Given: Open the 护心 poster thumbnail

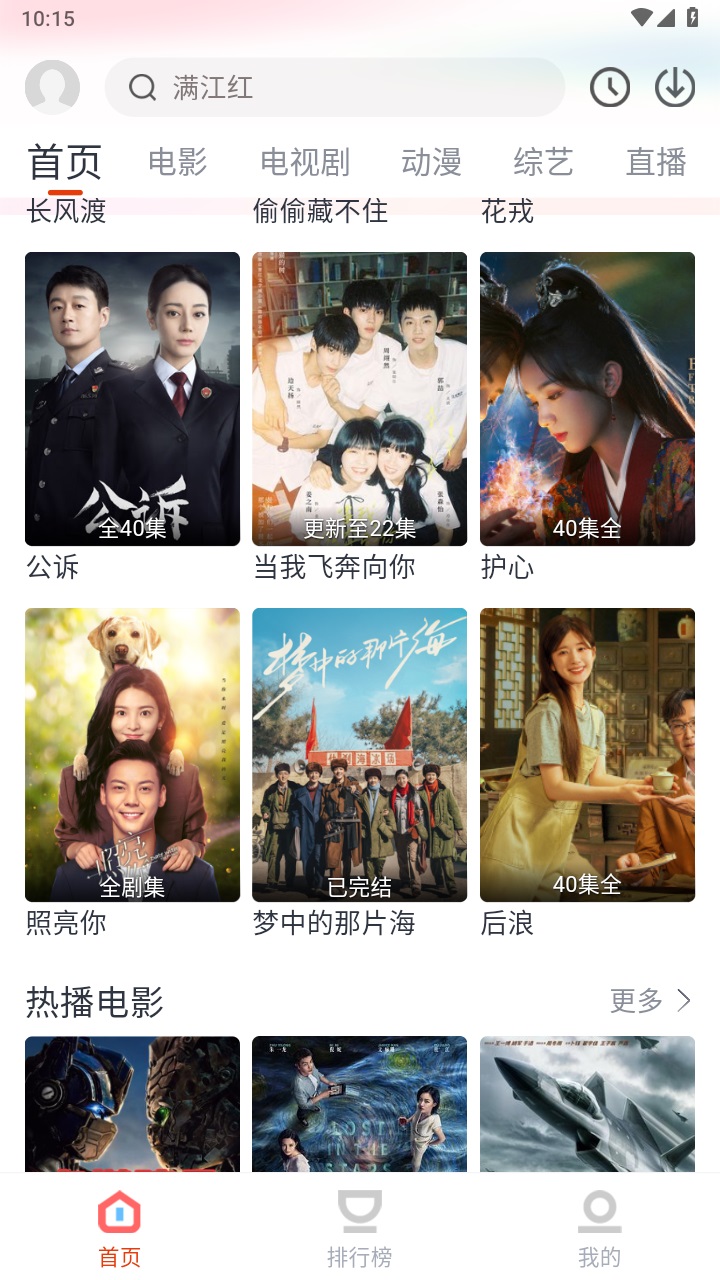Looking at the screenshot, I should (587, 398).
